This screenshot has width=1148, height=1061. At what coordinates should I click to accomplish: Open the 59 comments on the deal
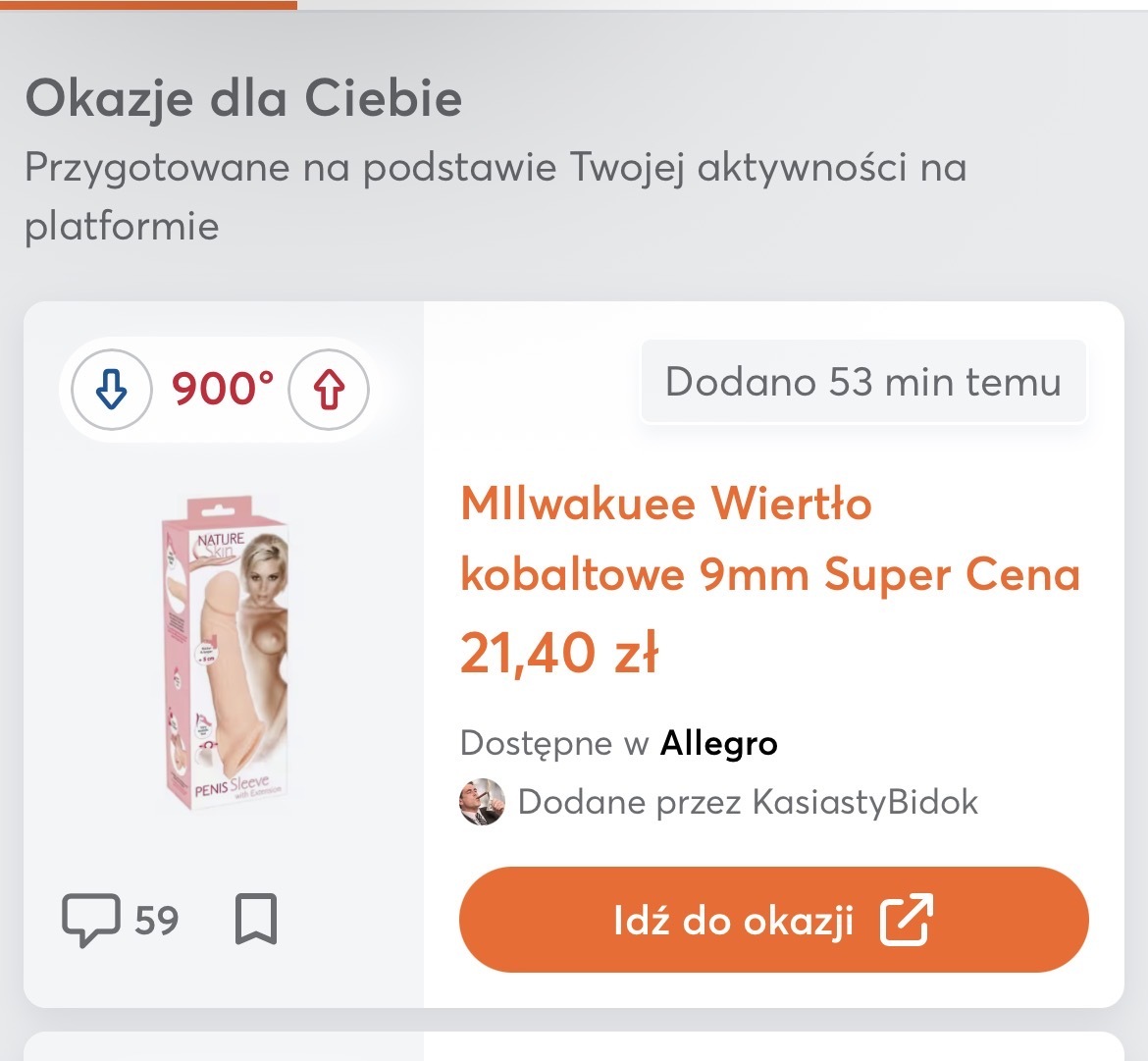coord(120,921)
